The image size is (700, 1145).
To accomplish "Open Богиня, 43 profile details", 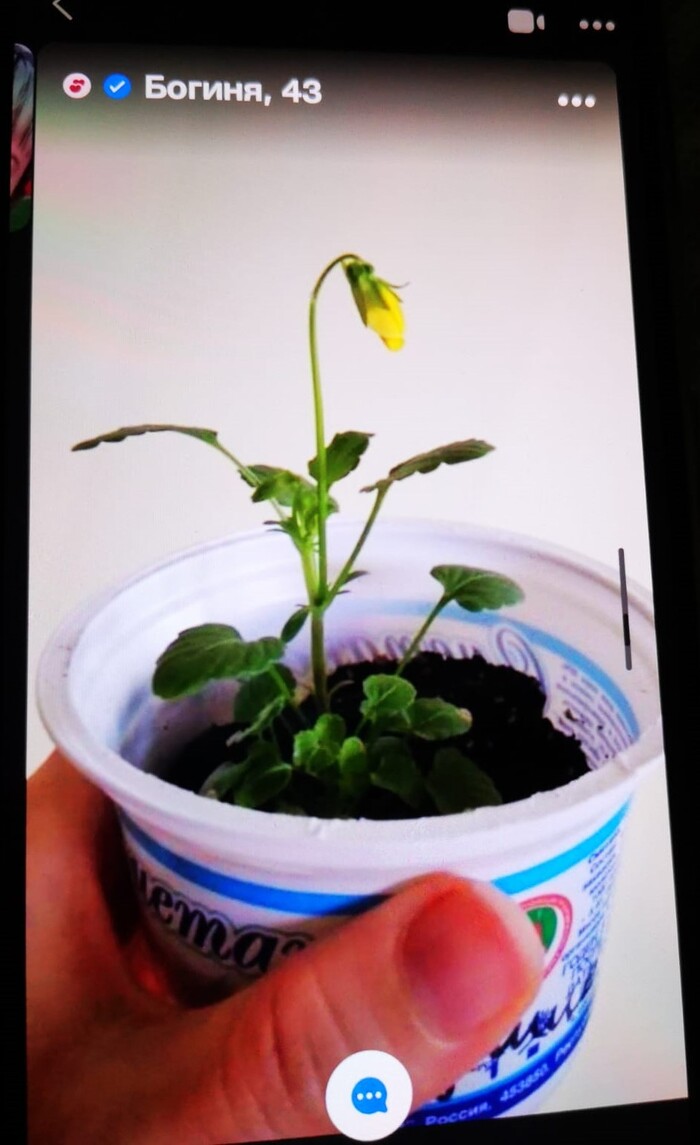I will [x=232, y=89].
